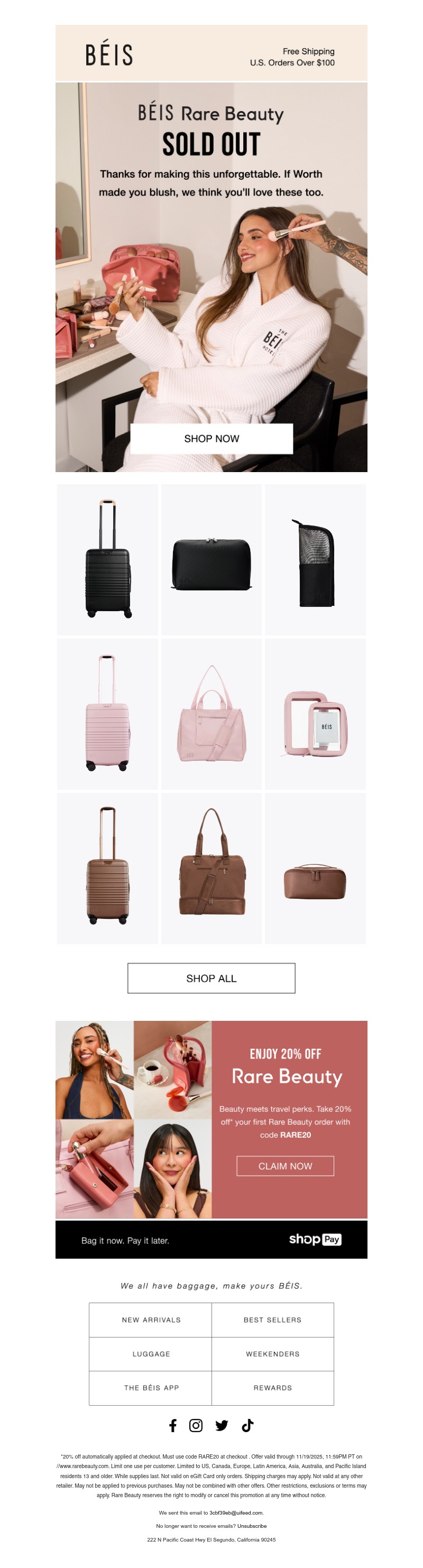Tap the SHOP ALL button
The image size is (423, 1568).
pyautogui.click(x=211, y=977)
